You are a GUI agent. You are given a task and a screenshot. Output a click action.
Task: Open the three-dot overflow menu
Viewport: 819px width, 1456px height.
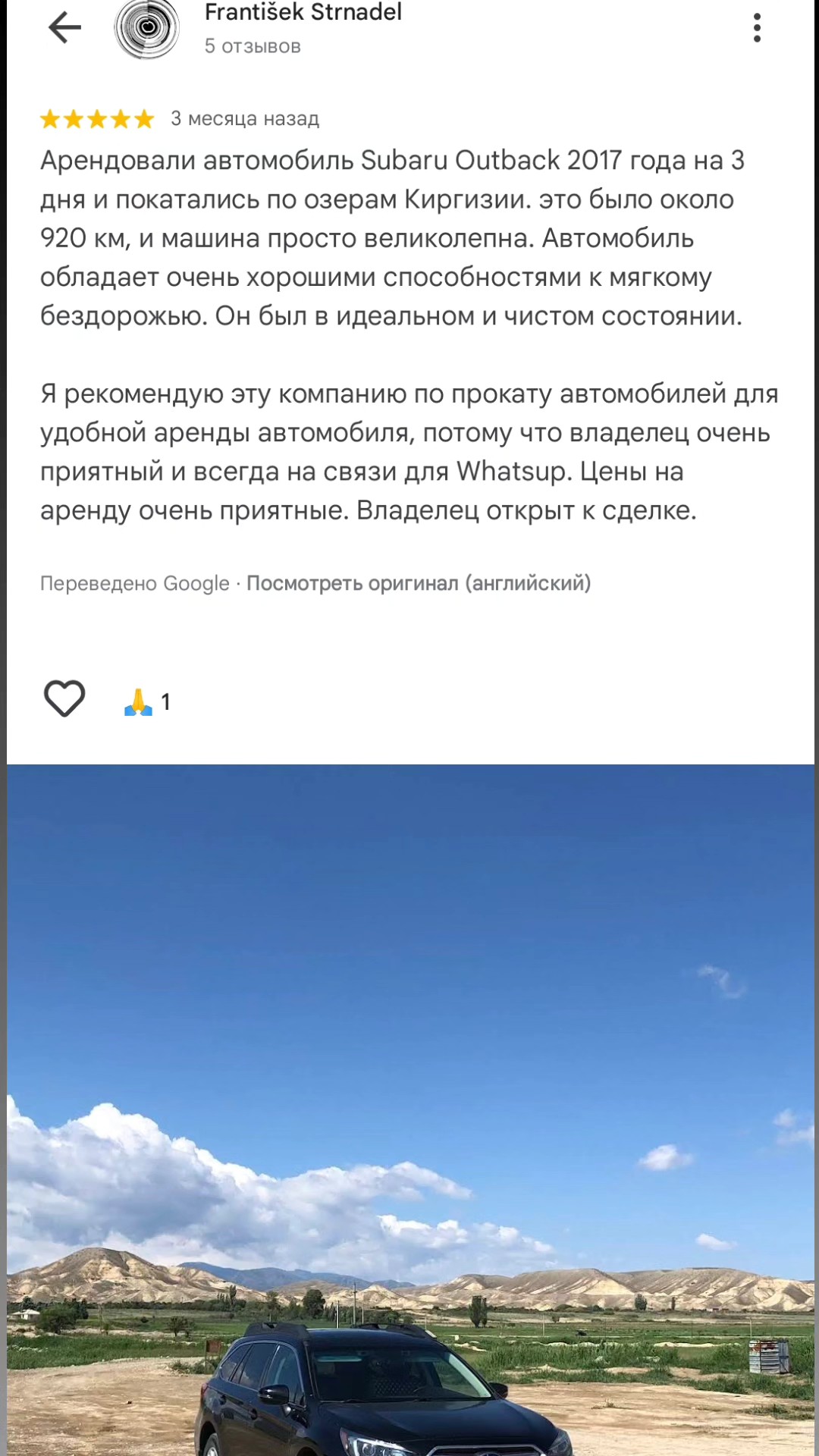click(x=756, y=28)
